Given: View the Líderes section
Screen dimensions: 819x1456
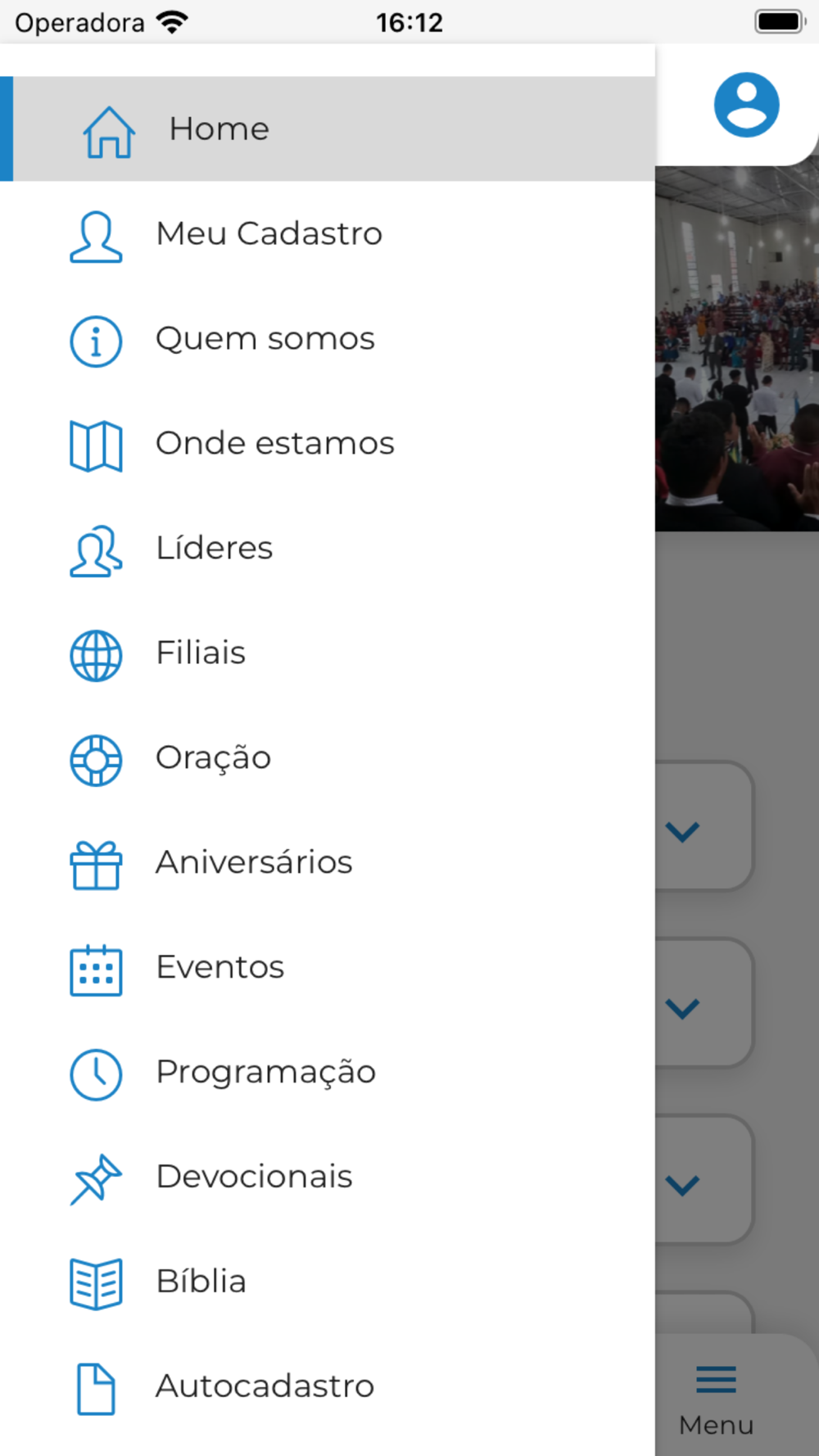Looking at the screenshot, I should [214, 549].
